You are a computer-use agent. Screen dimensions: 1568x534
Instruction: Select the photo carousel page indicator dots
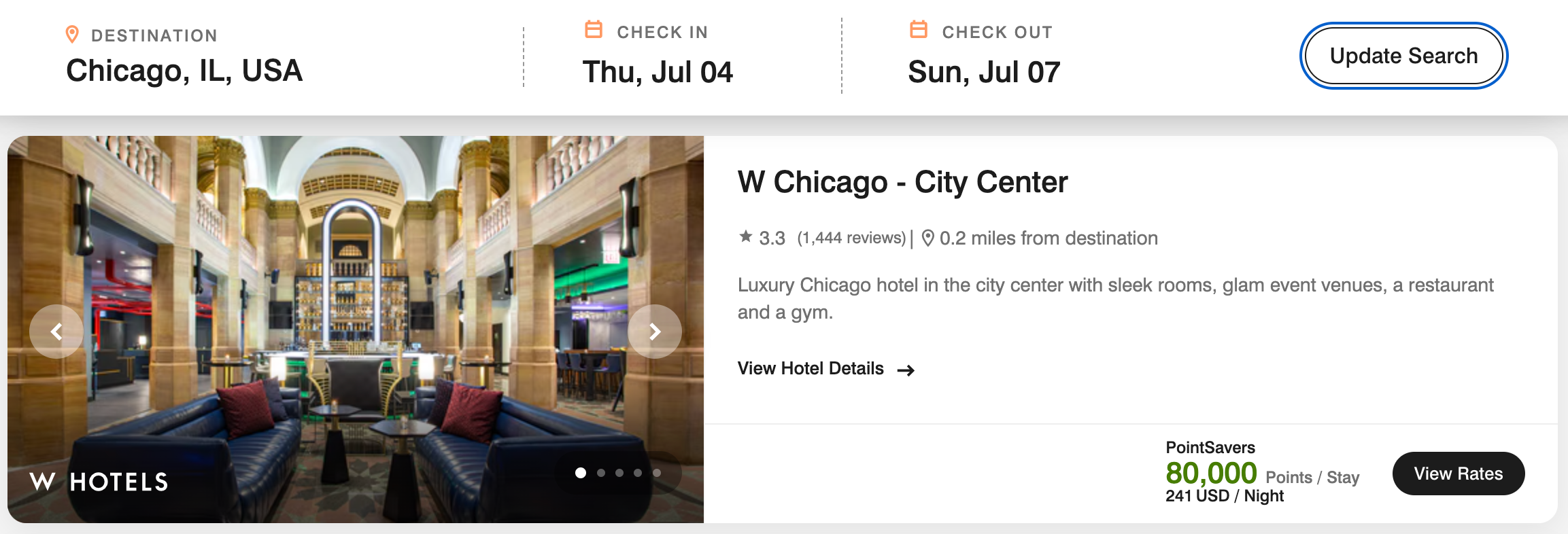coord(619,473)
